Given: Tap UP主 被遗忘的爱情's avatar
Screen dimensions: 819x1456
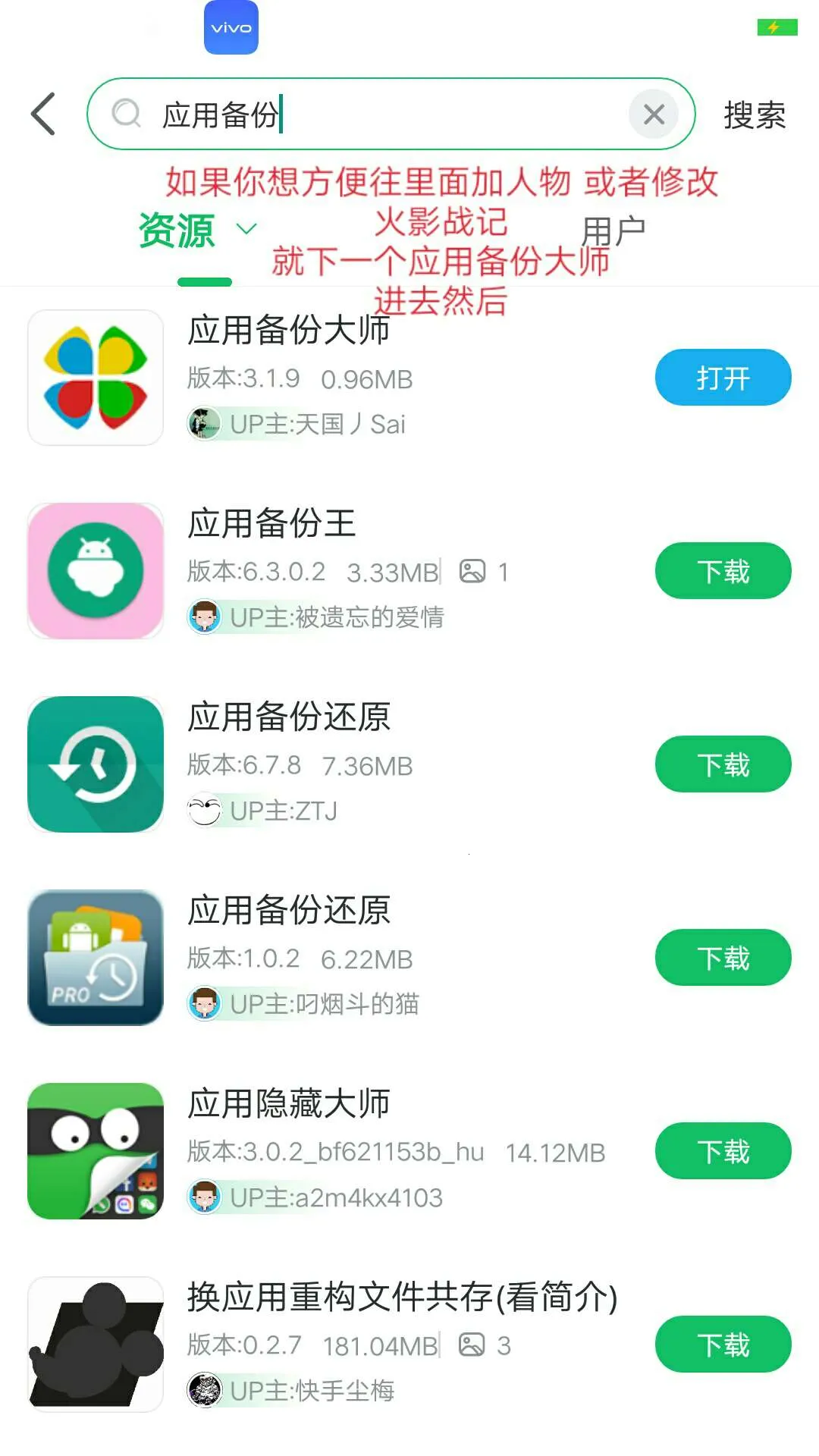Looking at the screenshot, I should click(x=203, y=618).
